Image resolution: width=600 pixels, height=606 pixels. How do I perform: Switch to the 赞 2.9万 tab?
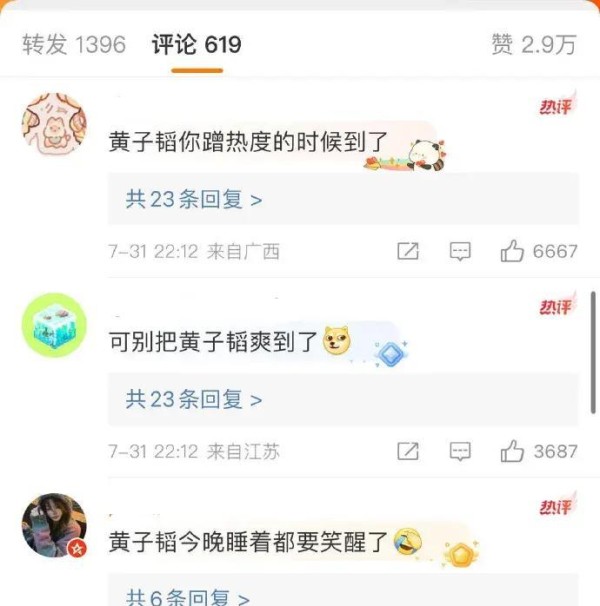click(533, 44)
